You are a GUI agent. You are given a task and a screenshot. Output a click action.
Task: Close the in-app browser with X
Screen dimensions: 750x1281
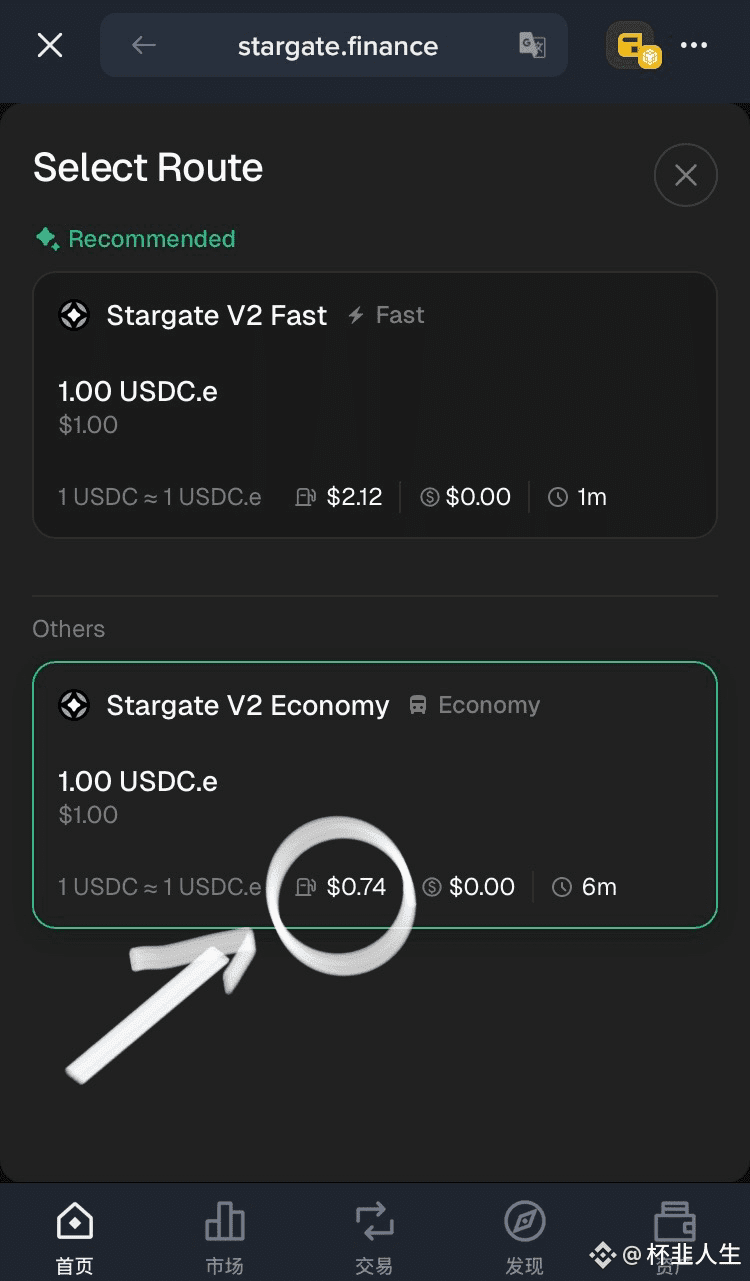(x=50, y=45)
